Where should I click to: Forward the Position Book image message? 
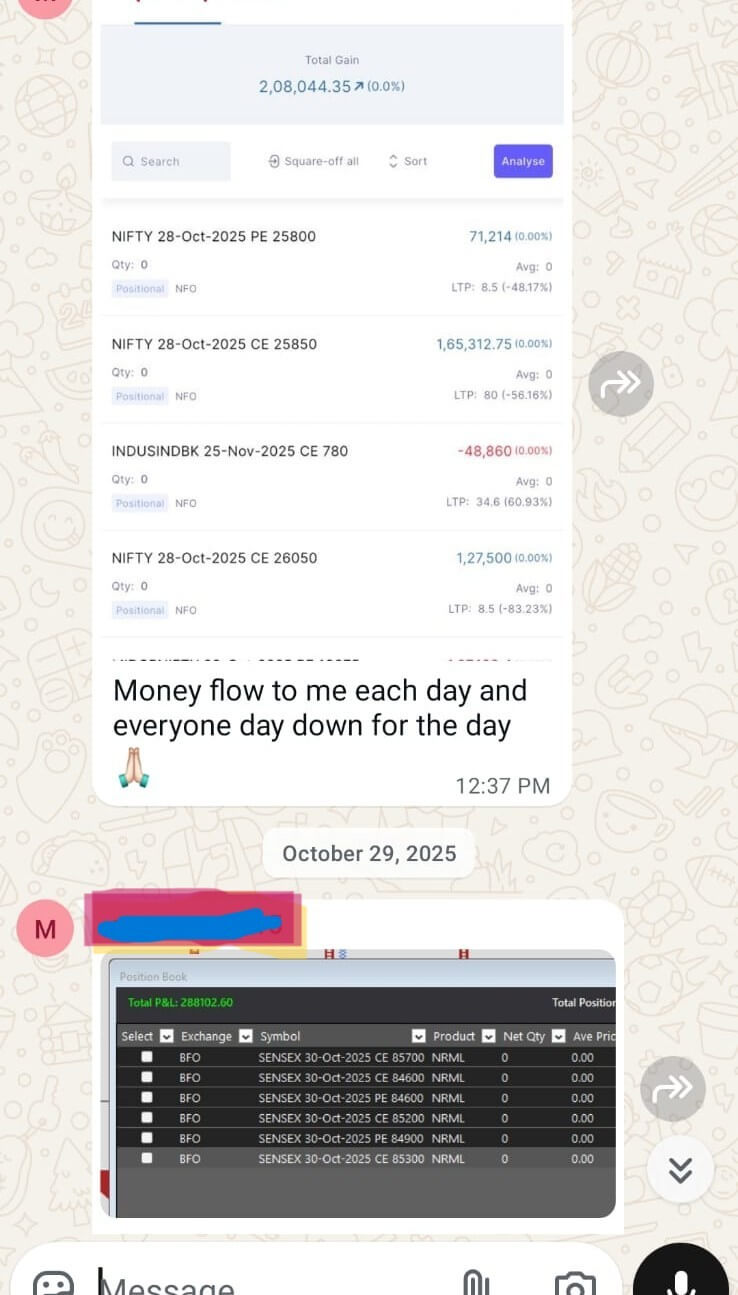(673, 1089)
